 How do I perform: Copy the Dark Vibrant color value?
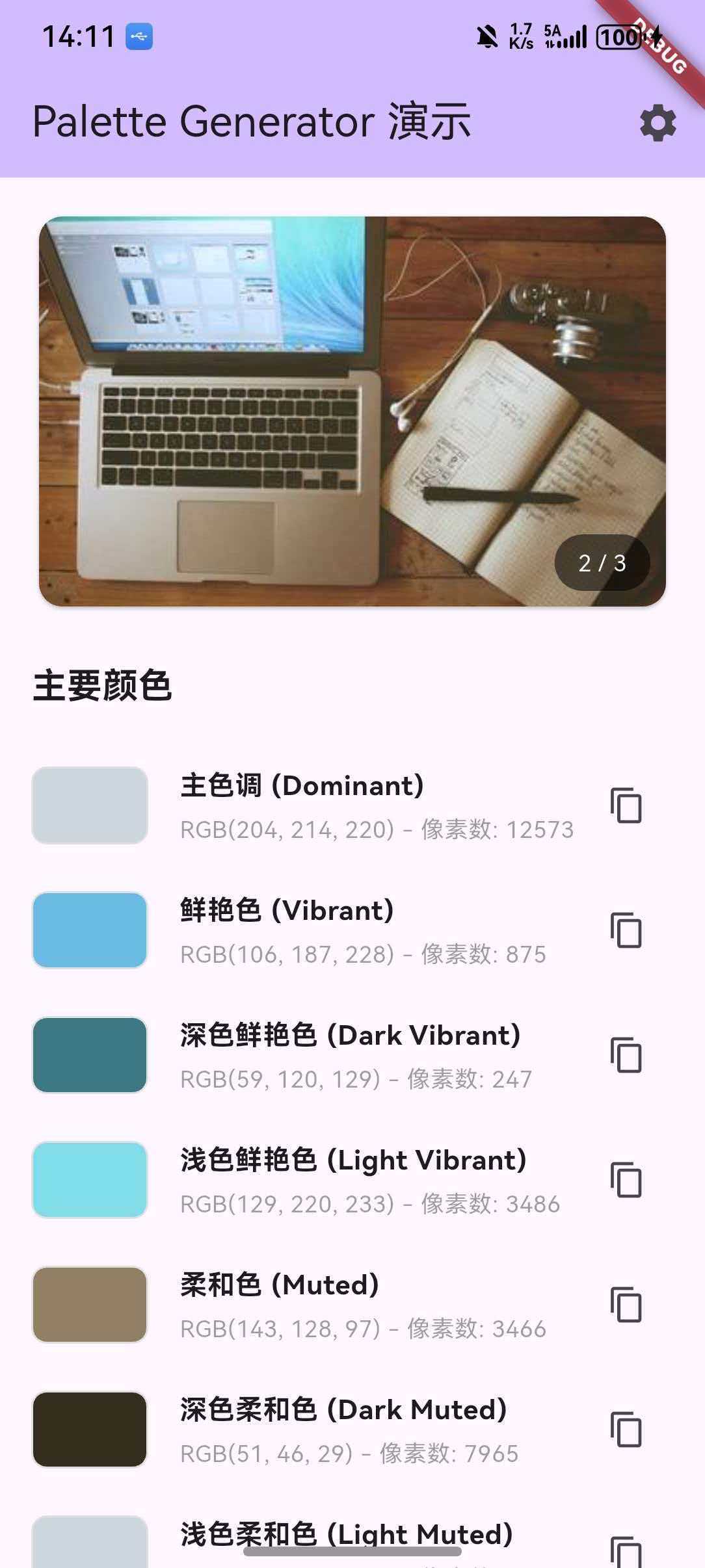coord(626,1054)
